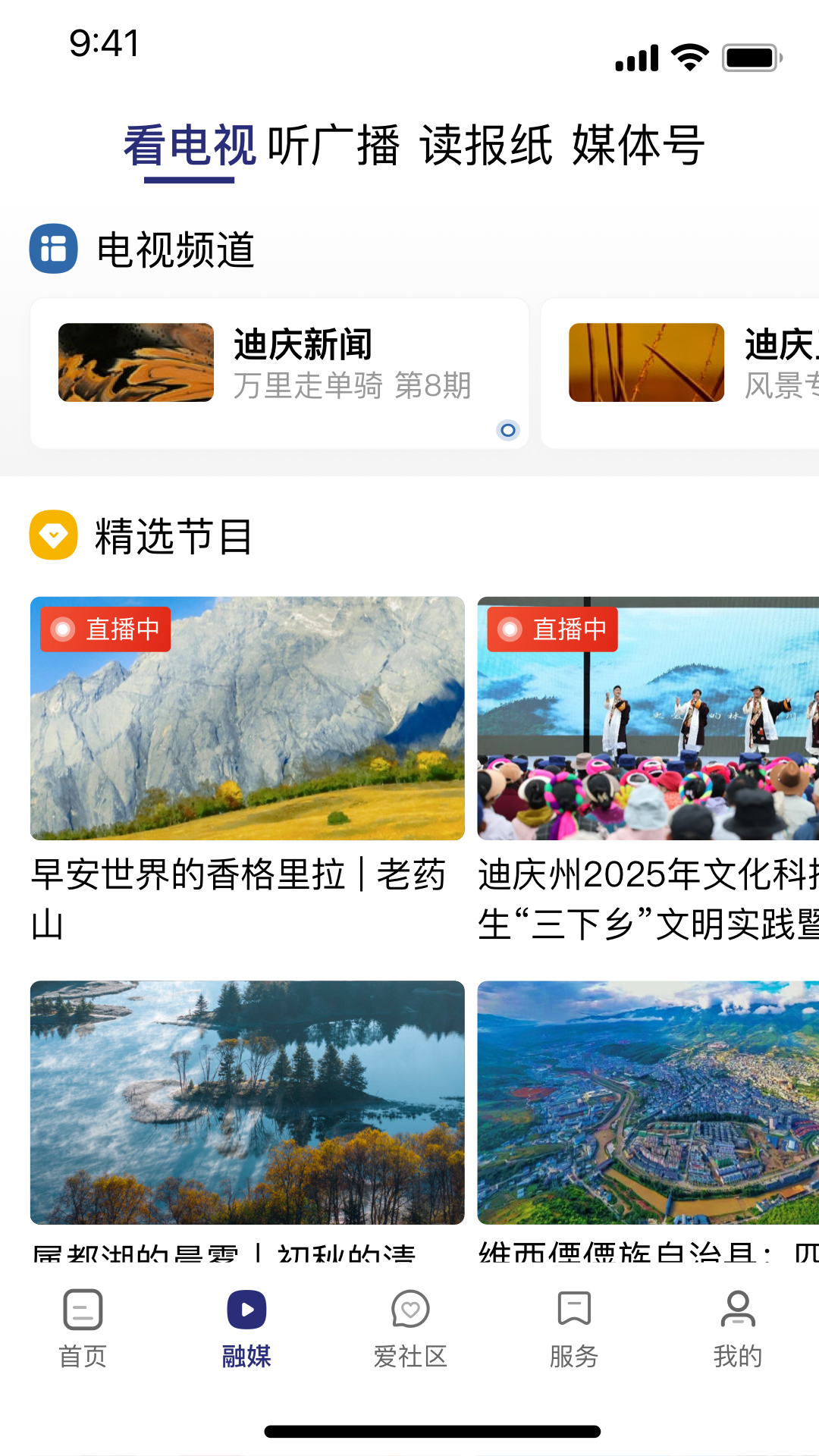Tap the small blue circle on 迪庆新闻 card
This screenshot has width=819, height=1456.
pos(509,431)
